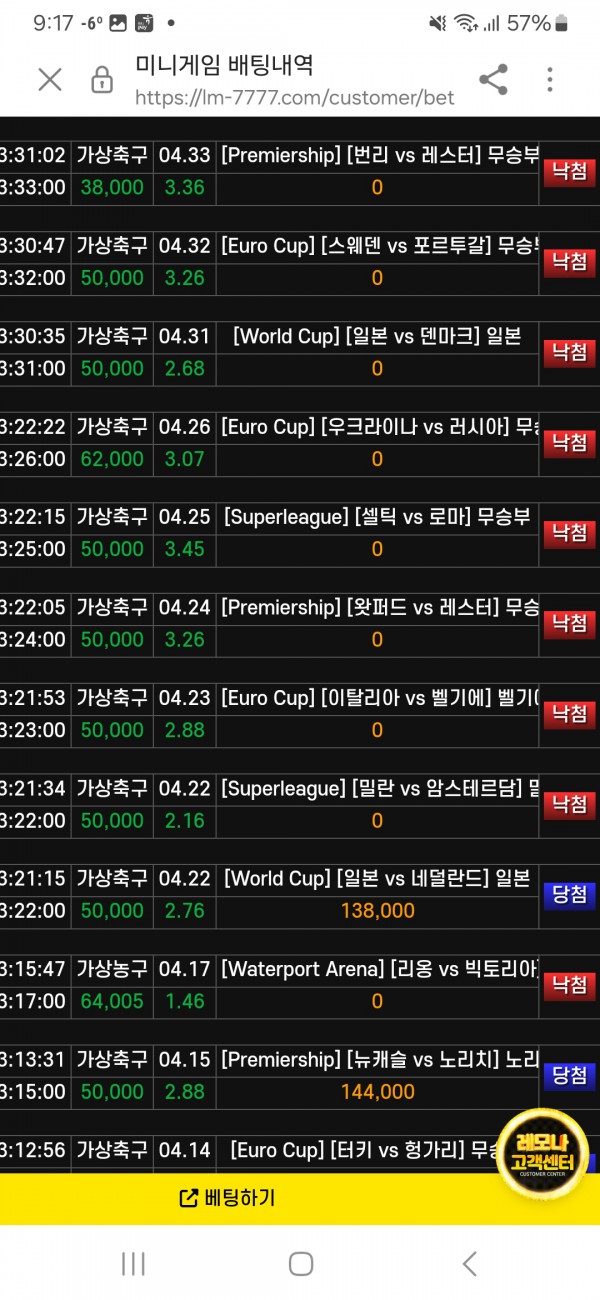
Task: Tap the 베팅하기 button
Action: (228, 1197)
